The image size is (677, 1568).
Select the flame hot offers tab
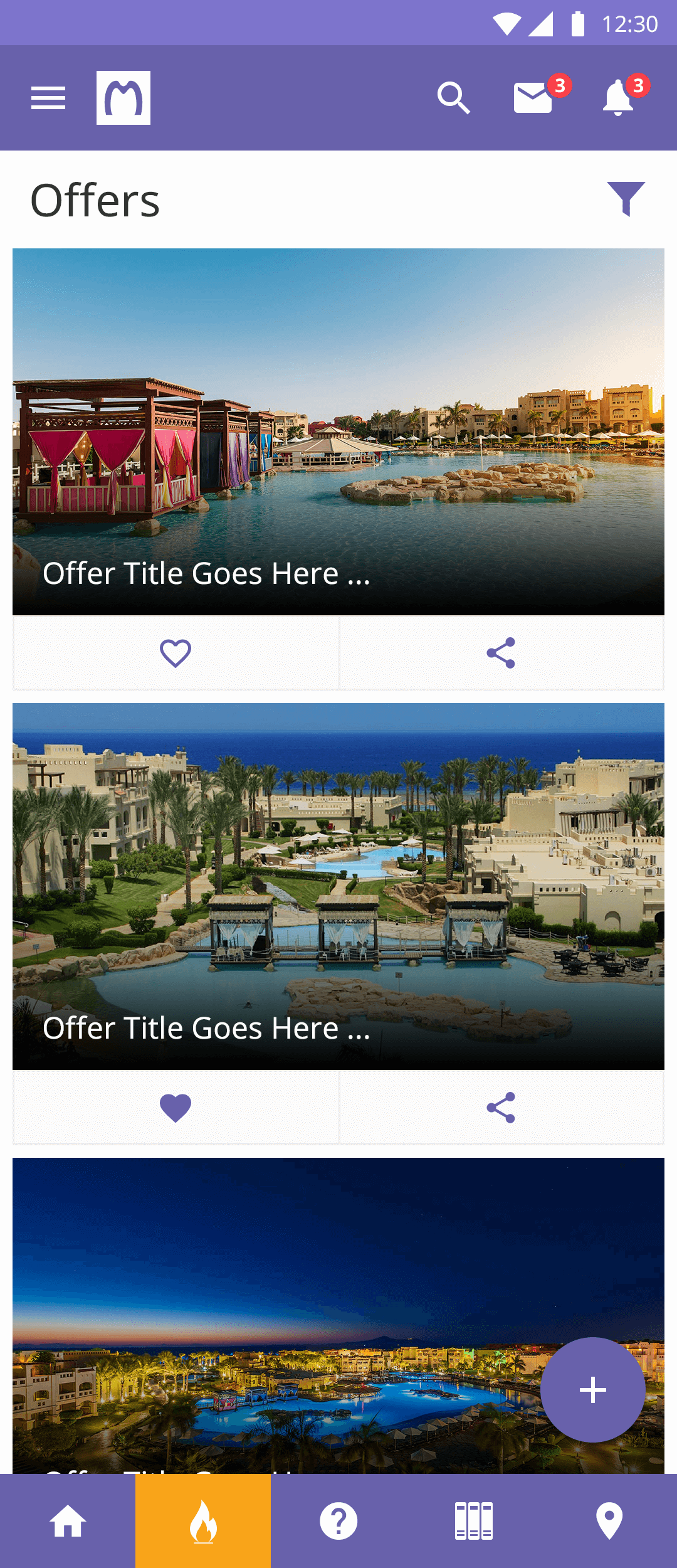point(203,1522)
